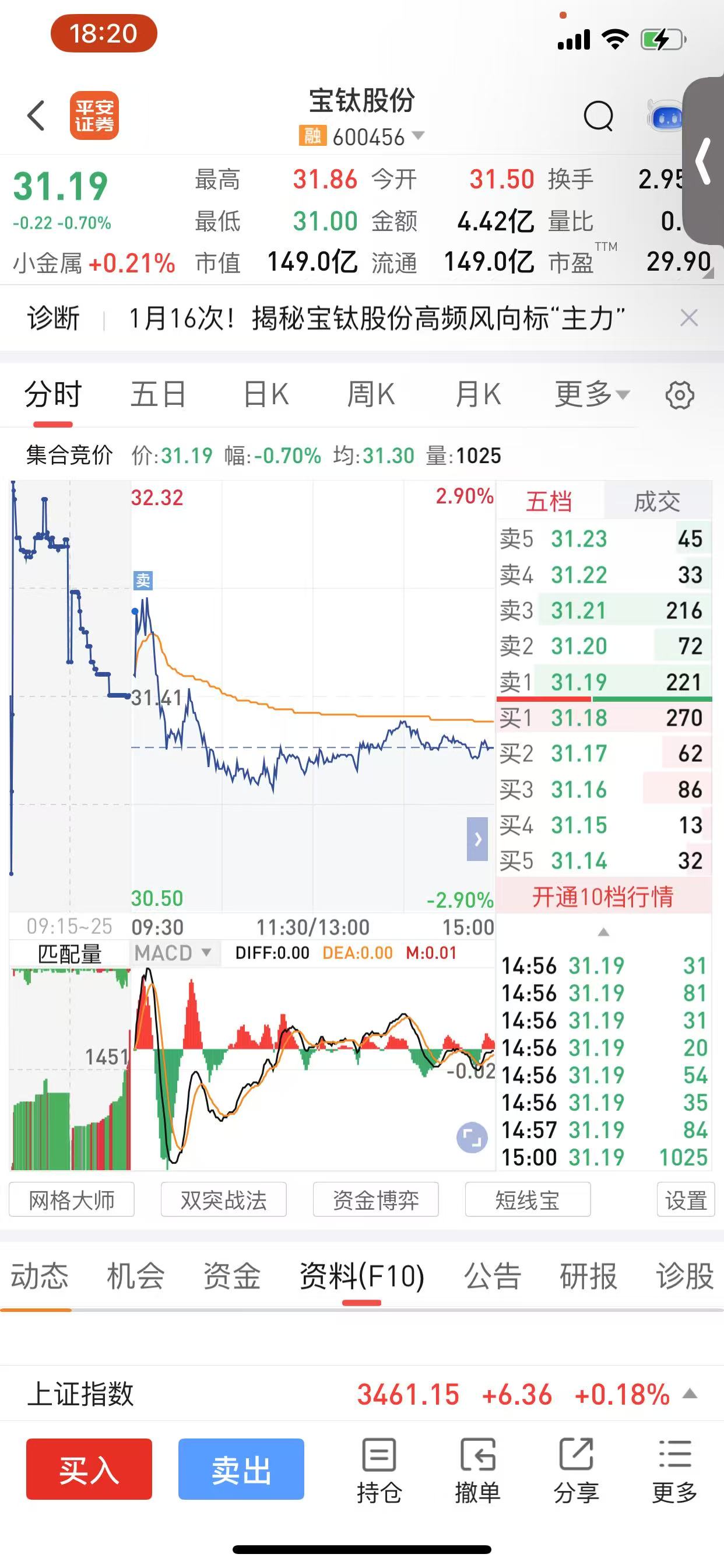Close the 诊断 news banner
This screenshot has width=724, height=1568.
pos(688,318)
